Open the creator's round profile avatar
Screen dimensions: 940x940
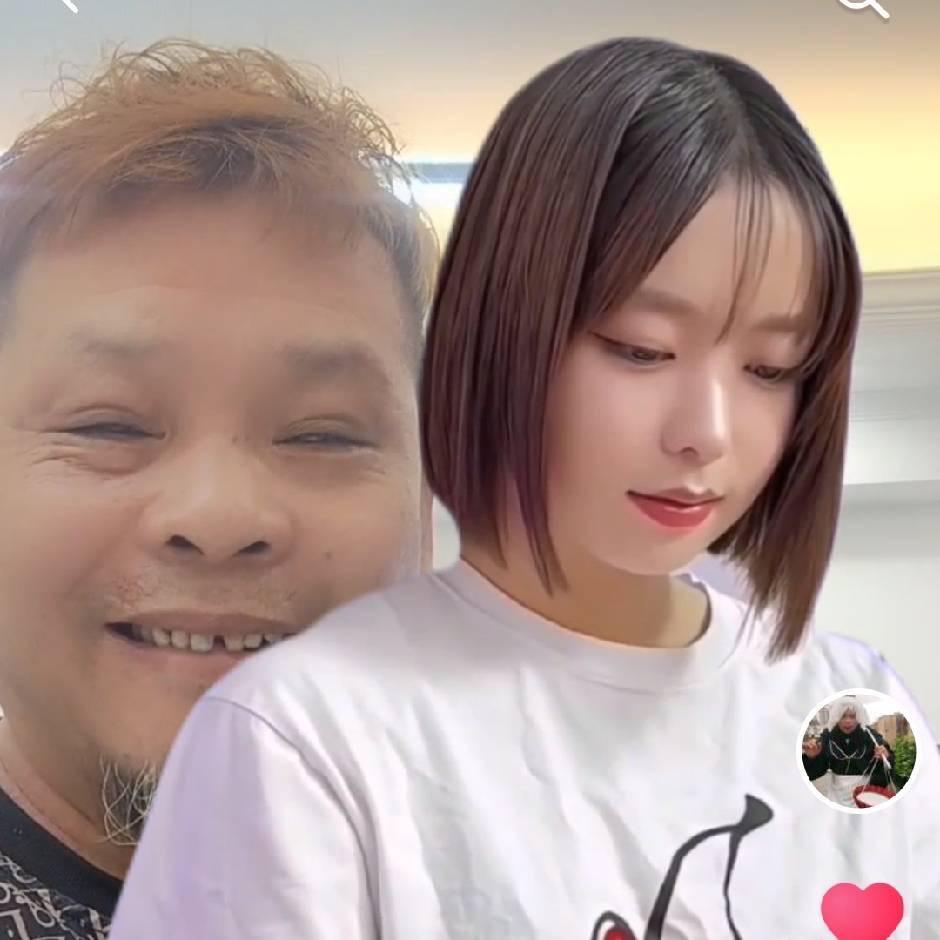(x=858, y=750)
